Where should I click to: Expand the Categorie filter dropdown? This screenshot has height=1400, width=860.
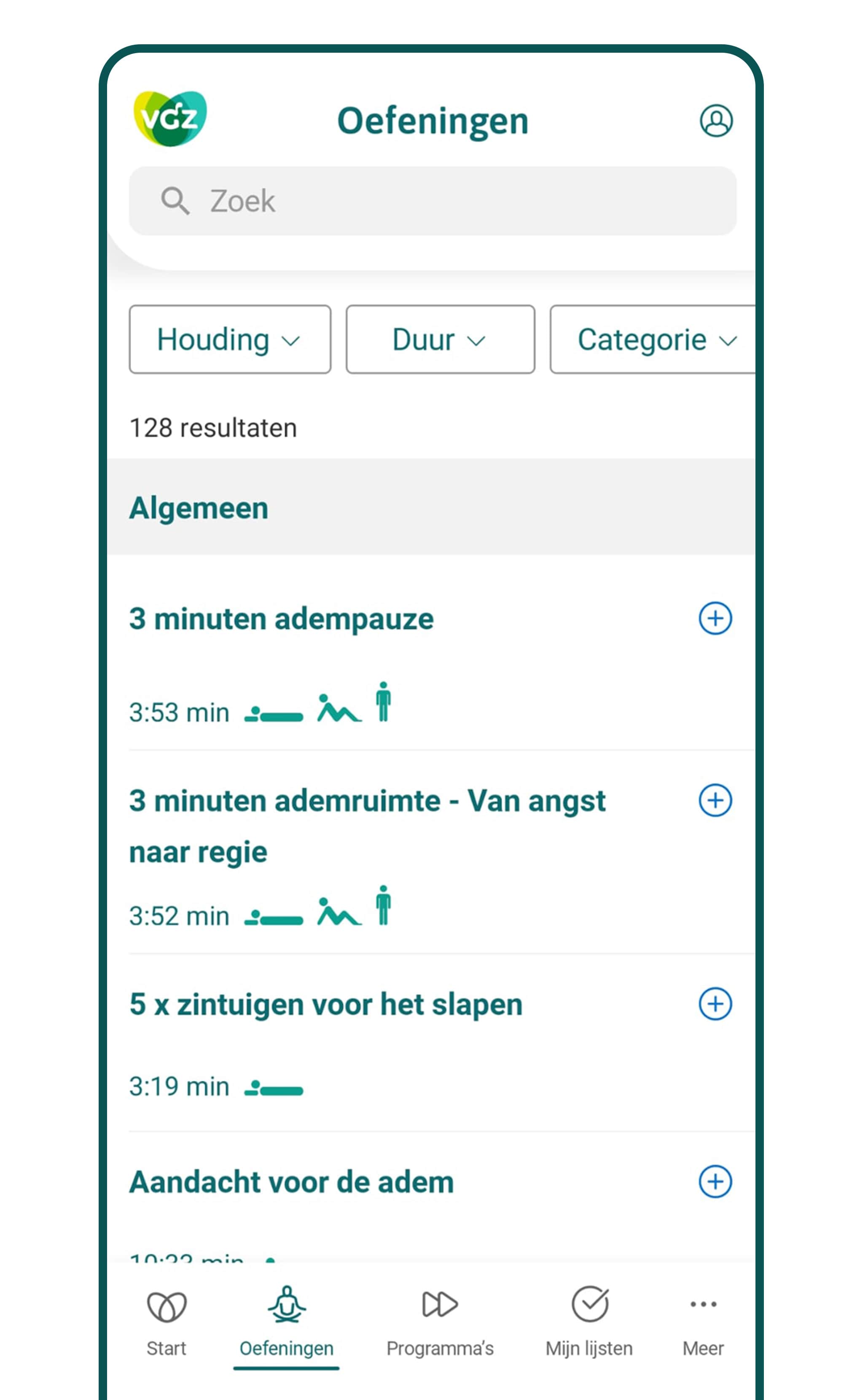[x=654, y=339]
